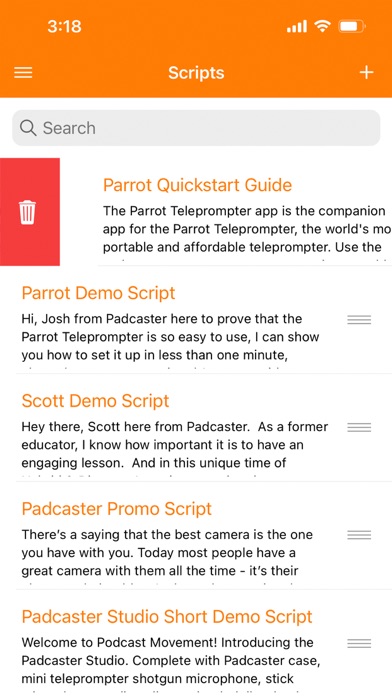This screenshot has width=392, height=696.
Task: Tap the Search field
Action: point(196,128)
